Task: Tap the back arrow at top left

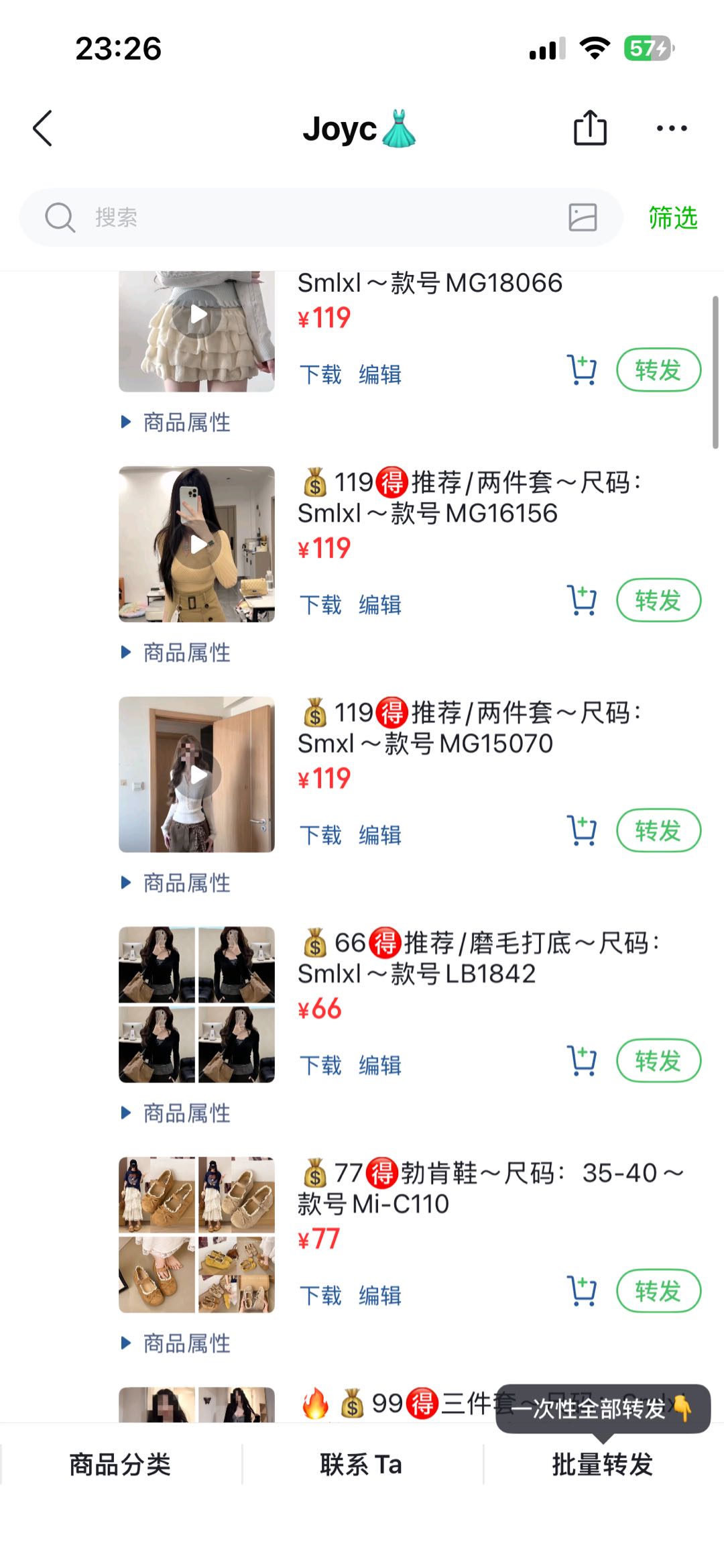Action: pyautogui.click(x=42, y=128)
